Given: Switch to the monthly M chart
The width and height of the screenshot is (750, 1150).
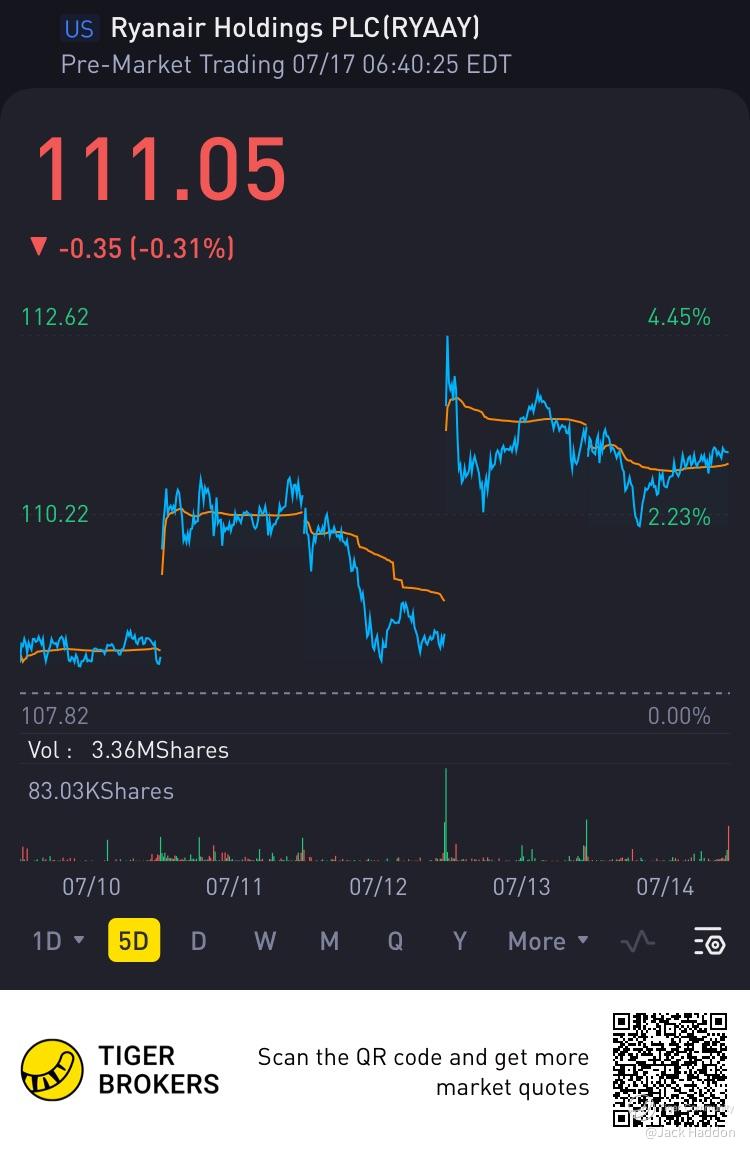Looking at the screenshot, I should [x=330, y=941].
